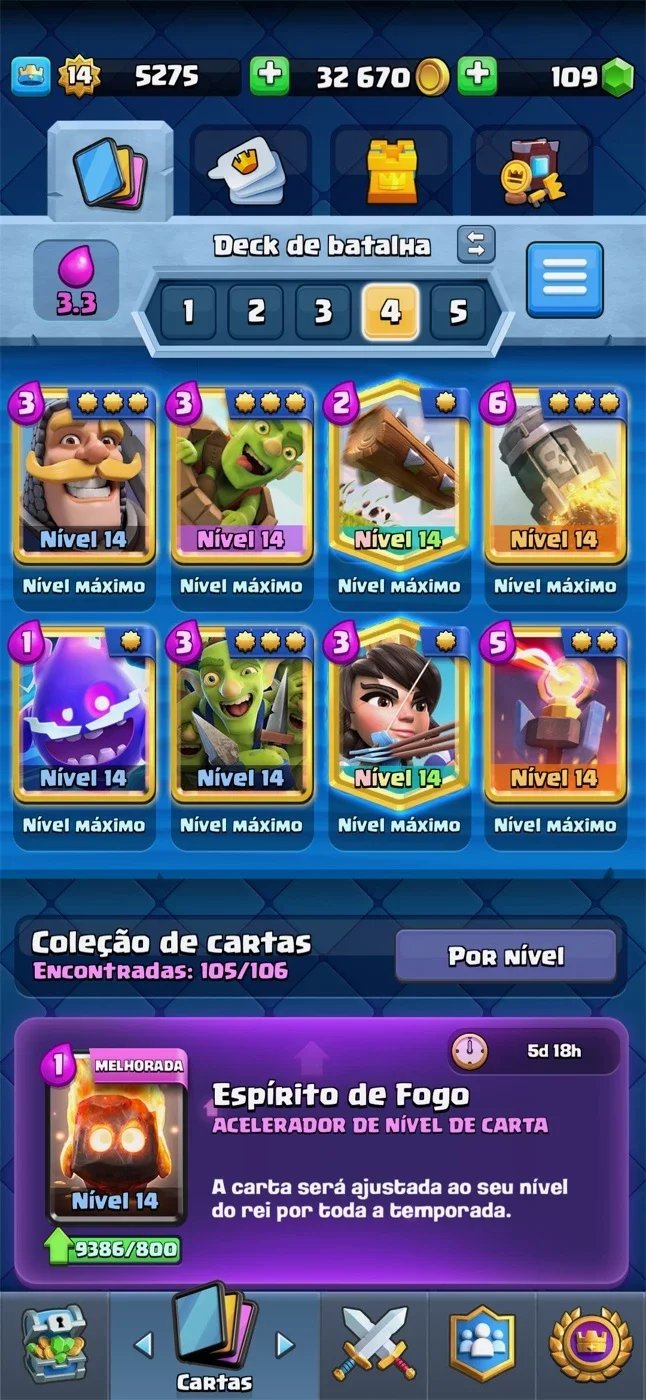
Task: Change sorting with Por nível button
Action: [x=506, y=956]
